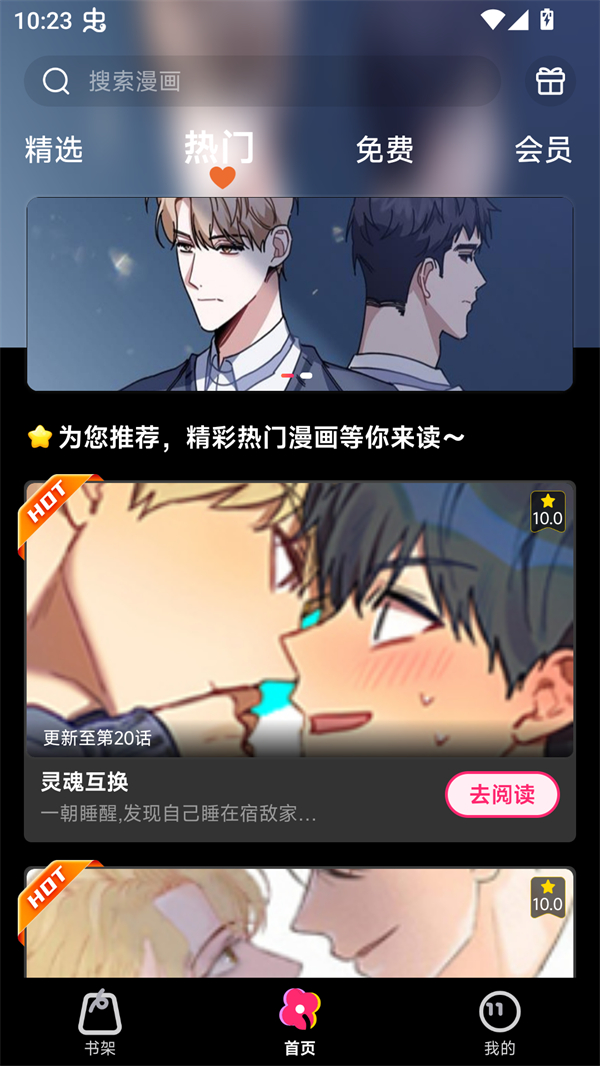600x1066 pixels.
Task: Select the 热门 tab
Action: pyautogui.click(x=220, y=148)
